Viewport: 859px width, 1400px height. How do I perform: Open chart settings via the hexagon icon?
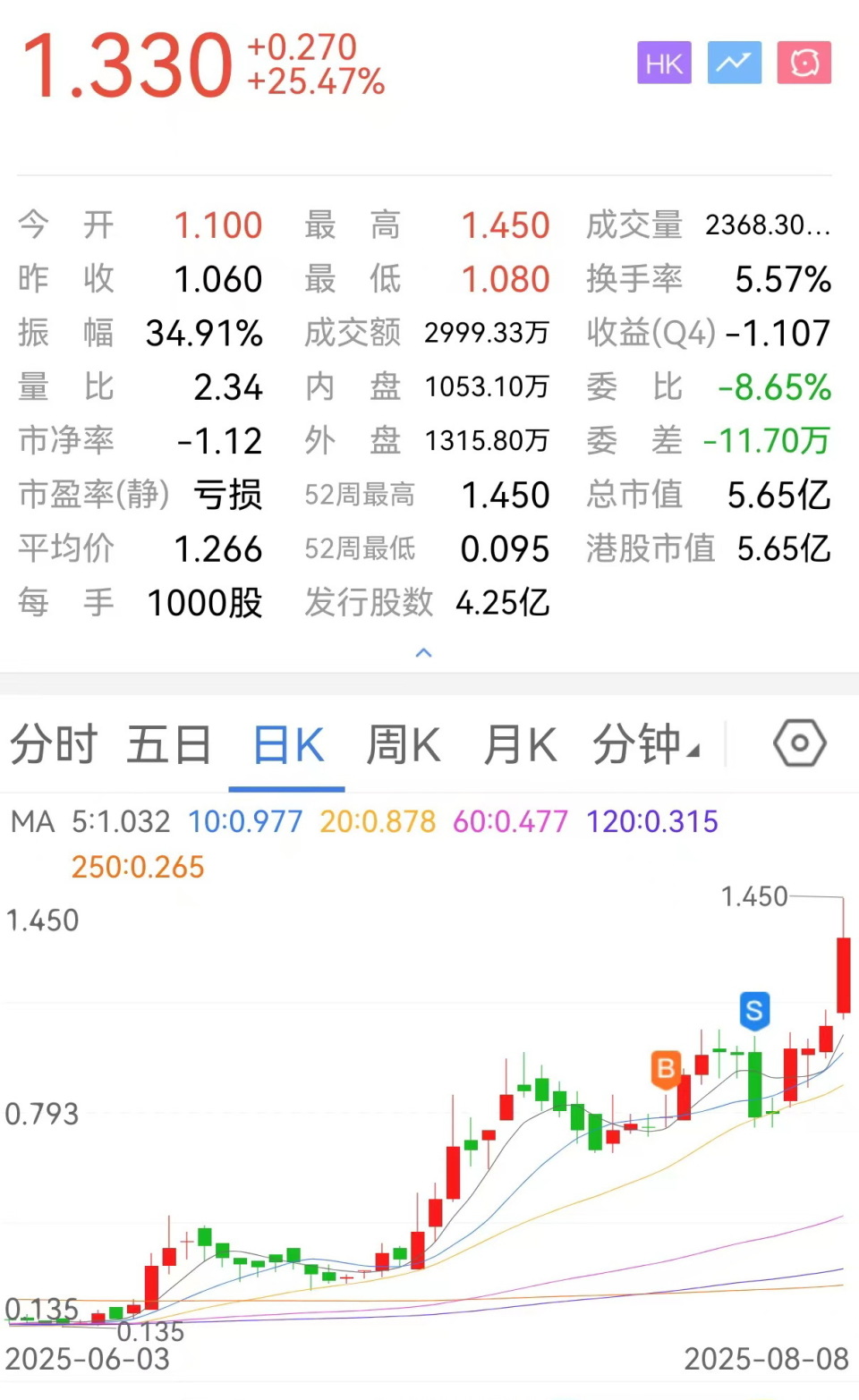pos(799,742)
